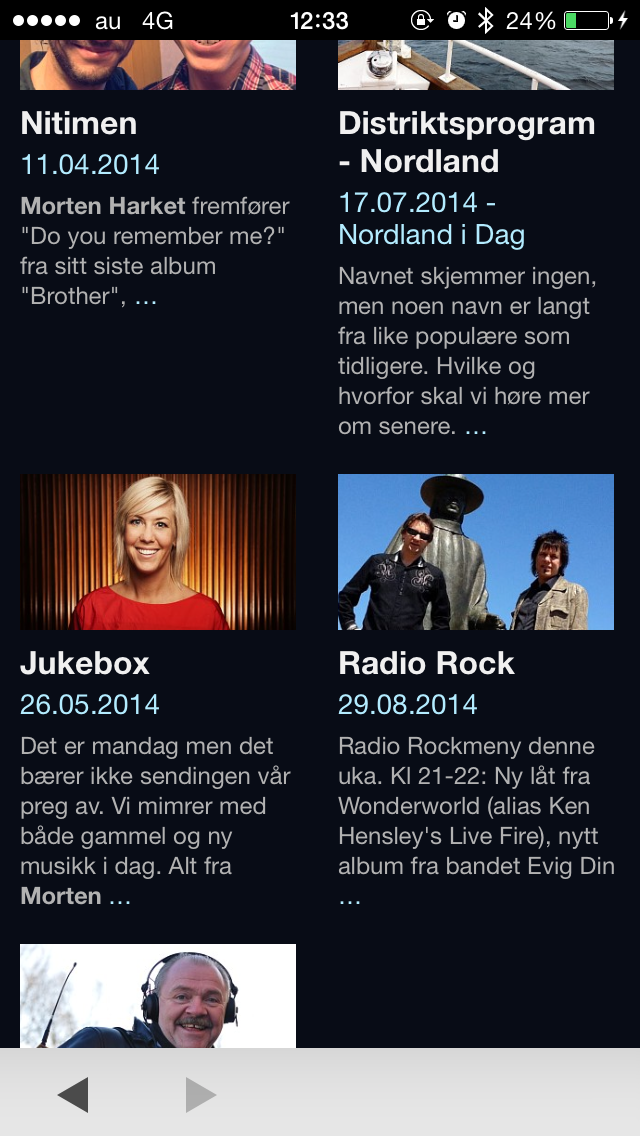640x1136 pixels.
Task: Open the Jukebox program title
Action: click(85, 663)
